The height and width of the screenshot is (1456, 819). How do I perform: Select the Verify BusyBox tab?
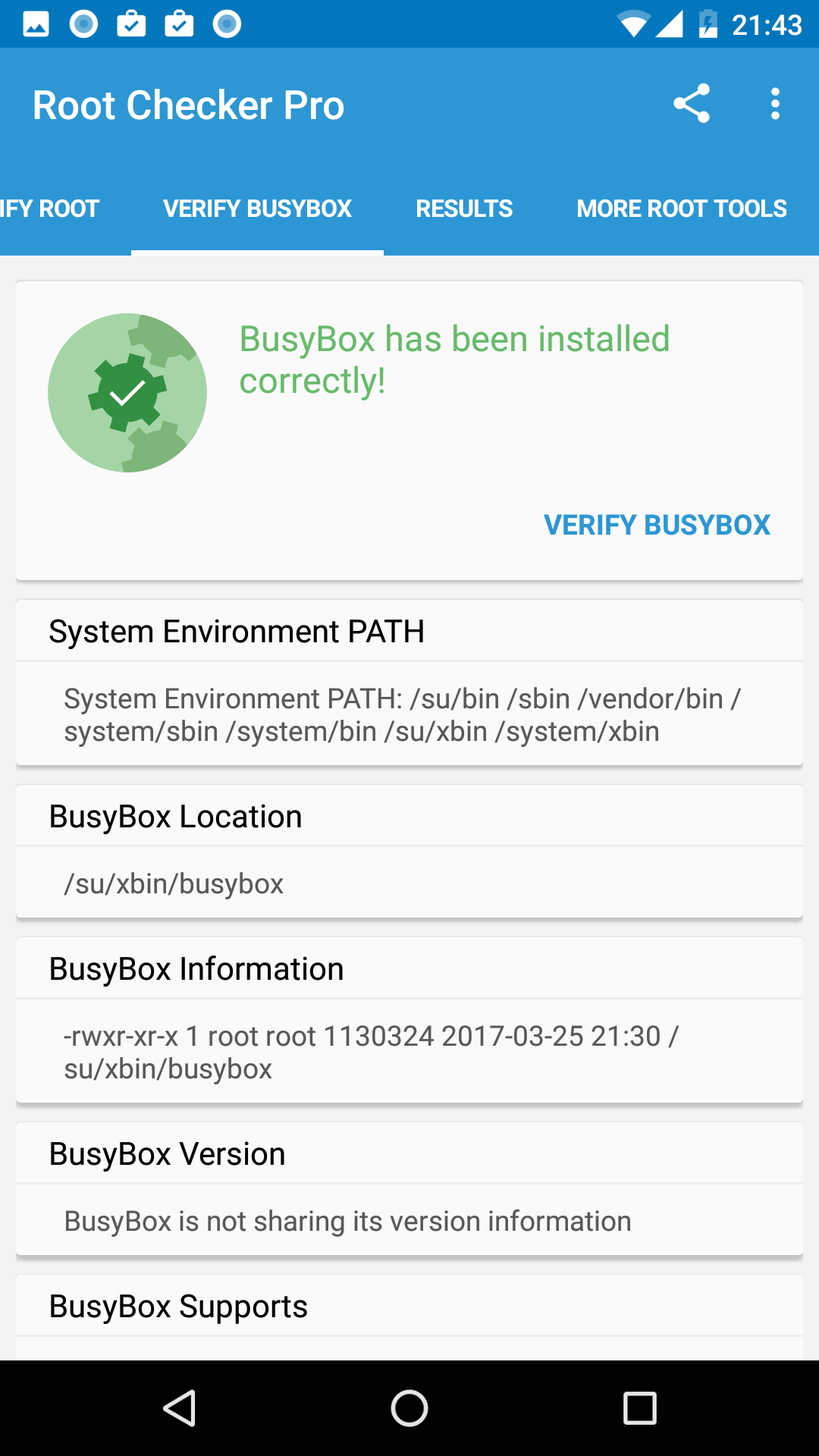pyautogui.click(x=257, y=209)
